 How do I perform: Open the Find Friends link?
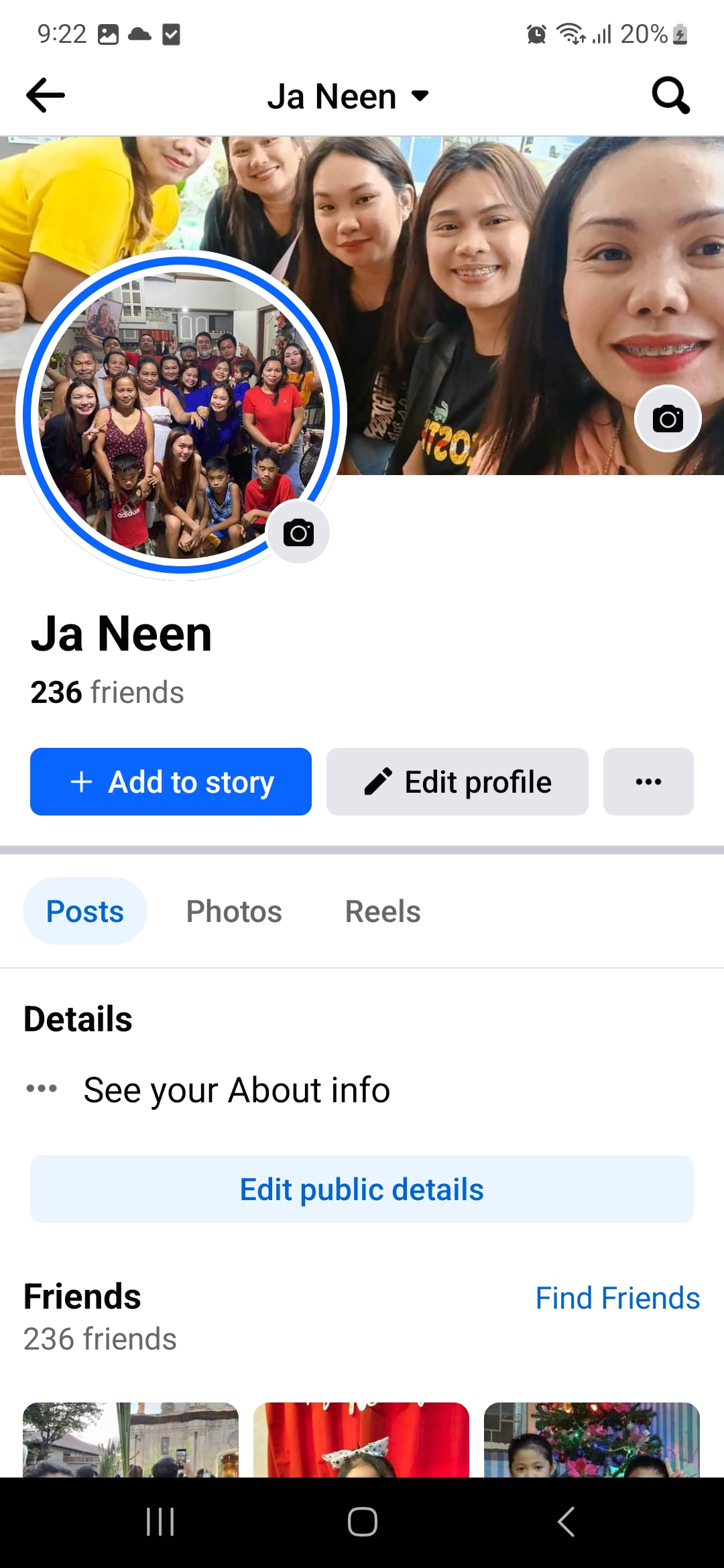(617, 1298)
